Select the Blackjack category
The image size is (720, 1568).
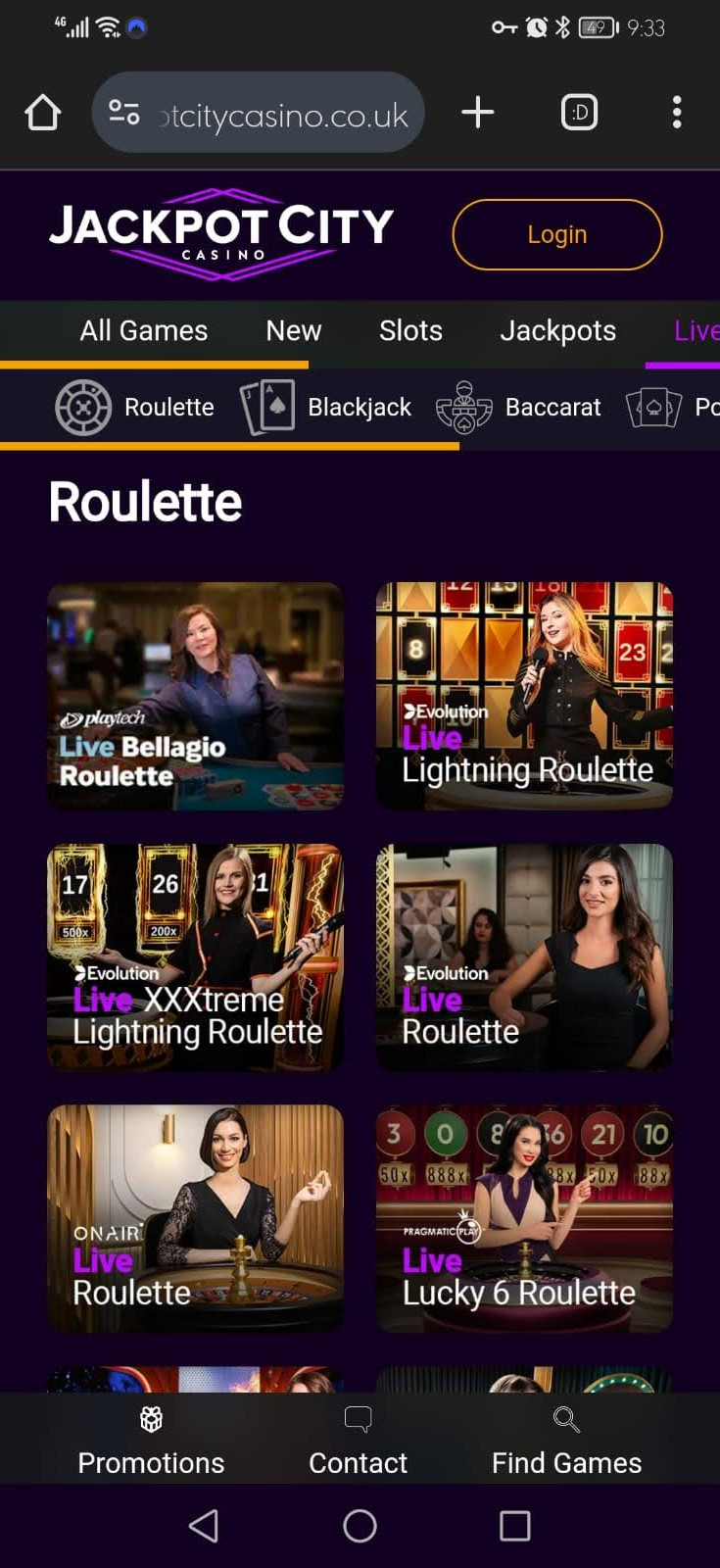coord(328,407)
